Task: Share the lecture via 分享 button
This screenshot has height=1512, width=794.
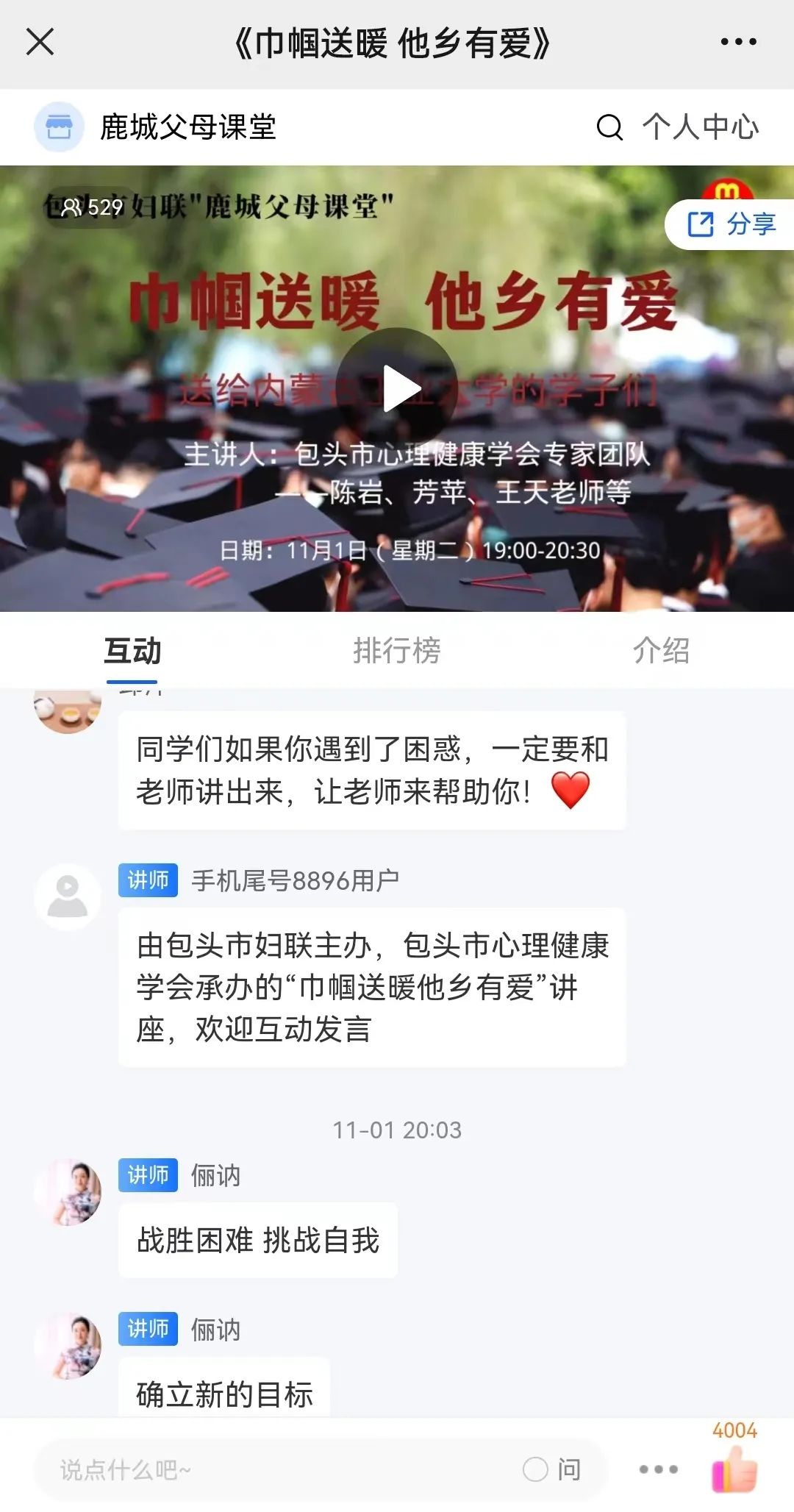Action: tap(732, 224)
